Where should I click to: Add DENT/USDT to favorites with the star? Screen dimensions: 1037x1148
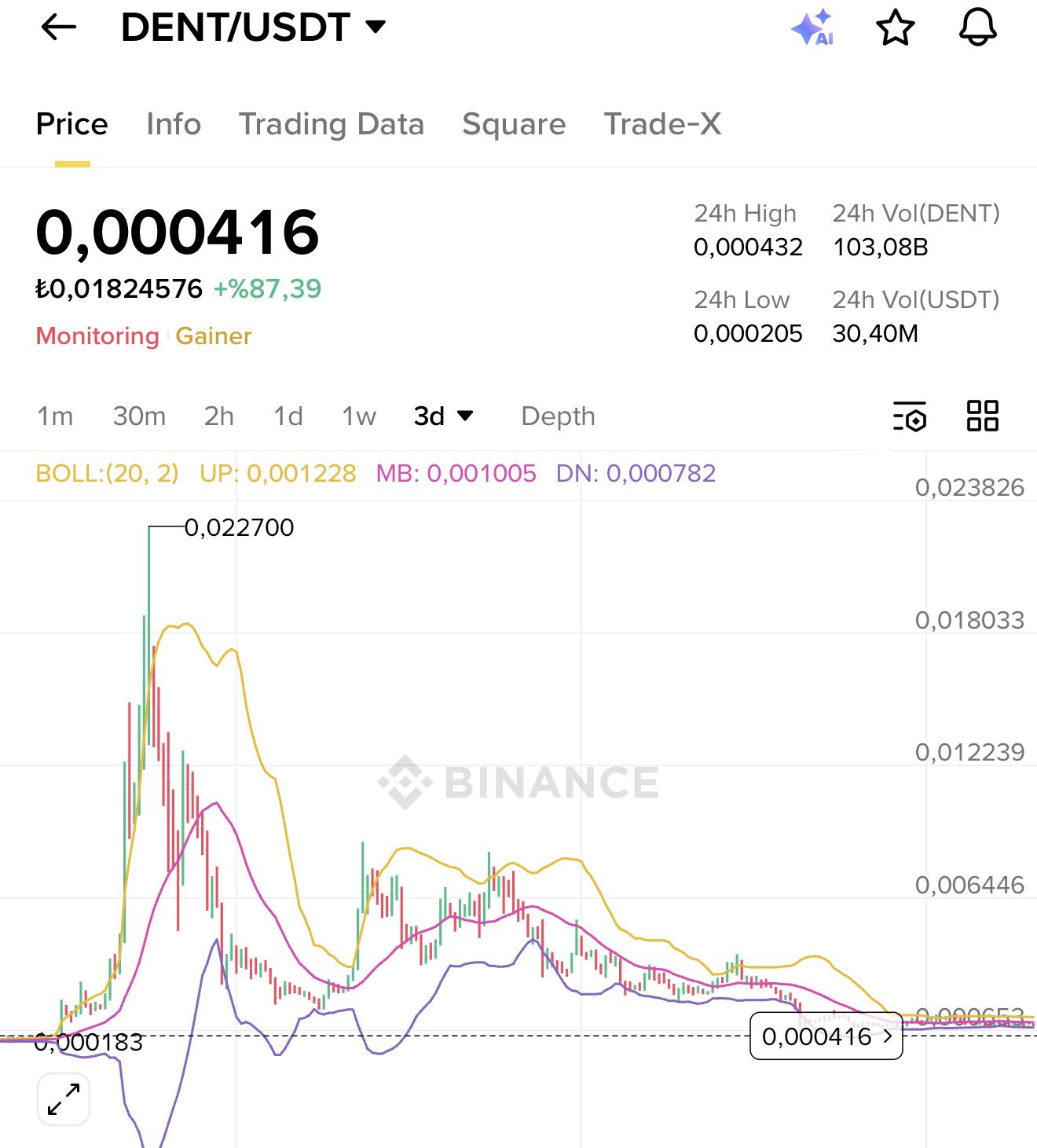point(895,28)
